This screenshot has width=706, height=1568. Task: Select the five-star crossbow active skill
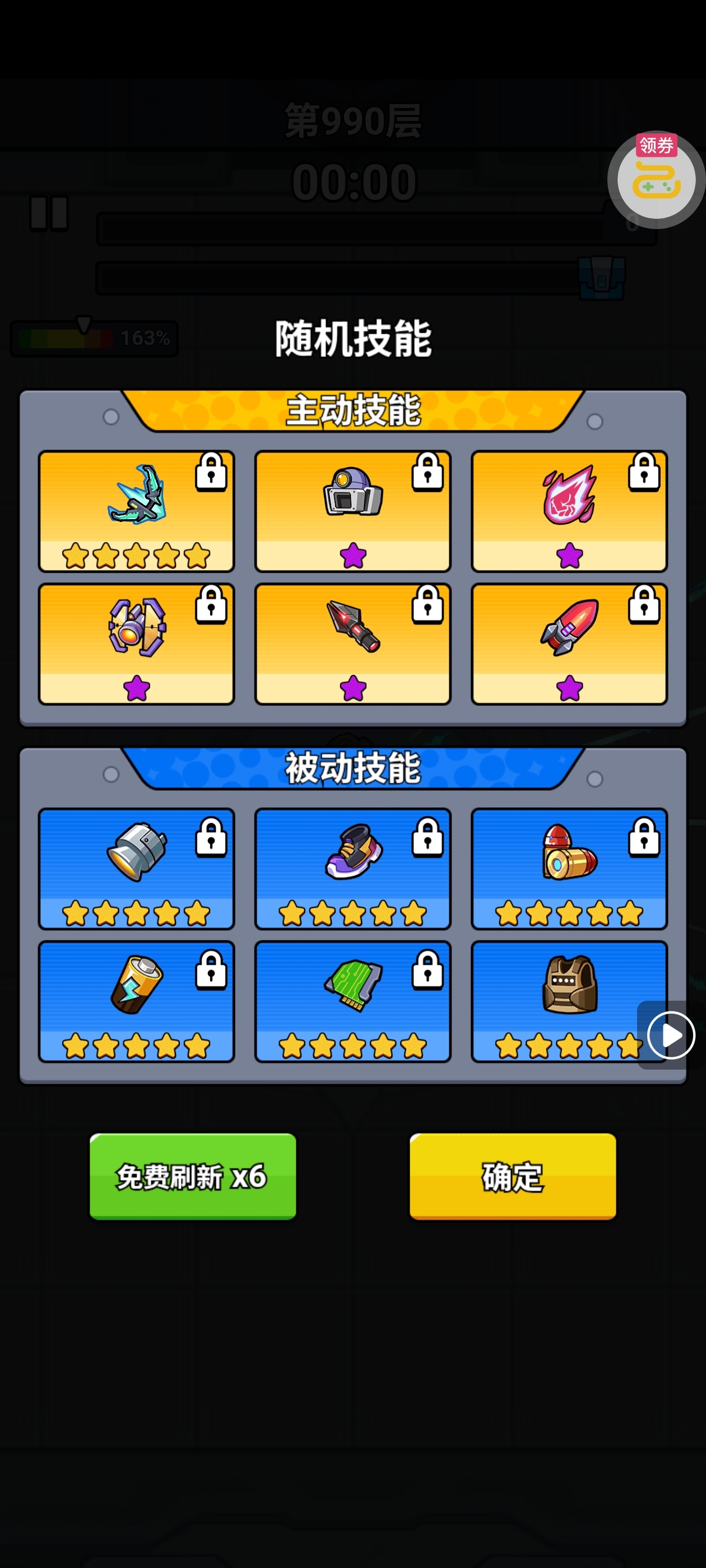[137, 511]
